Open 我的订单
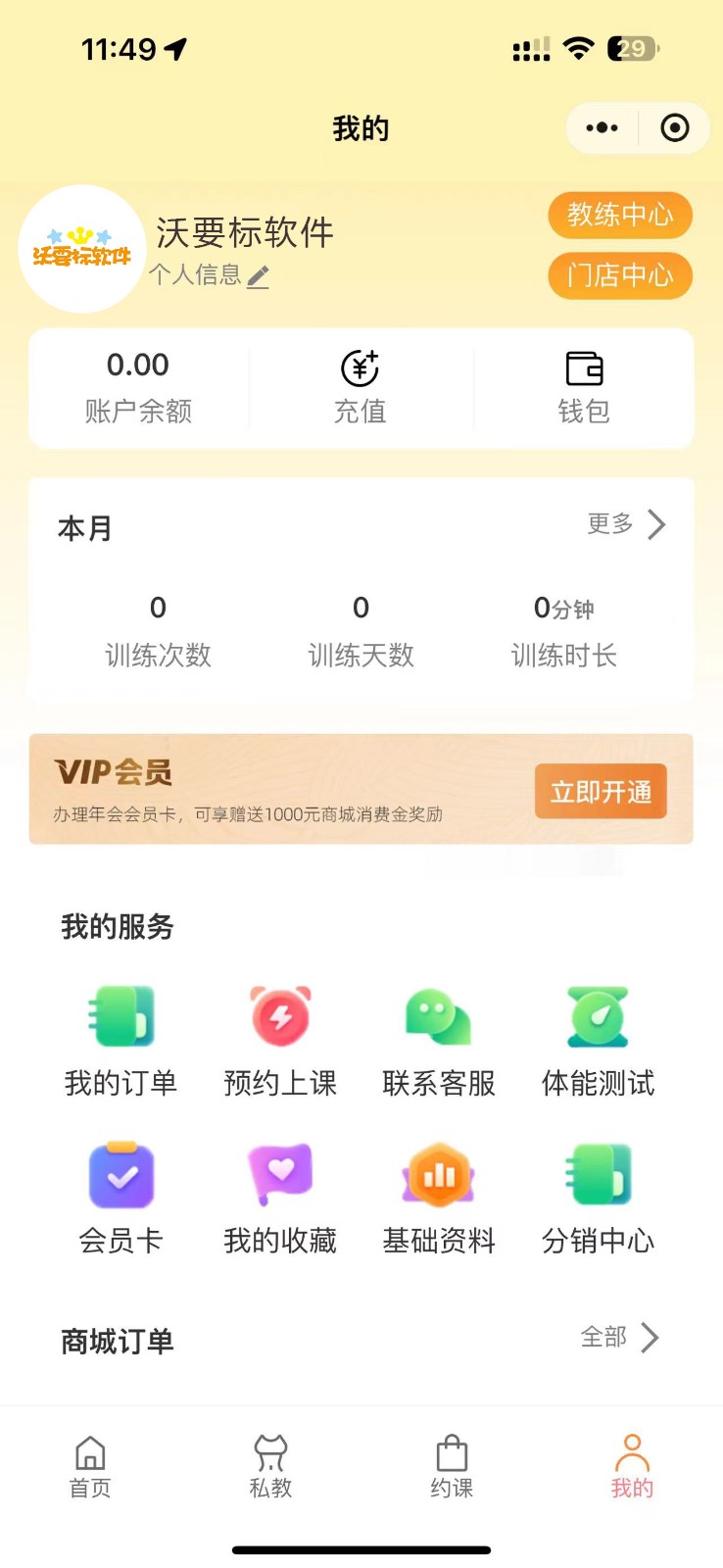The width and height of the screenshot is (723, 1568). point(121,1041)
